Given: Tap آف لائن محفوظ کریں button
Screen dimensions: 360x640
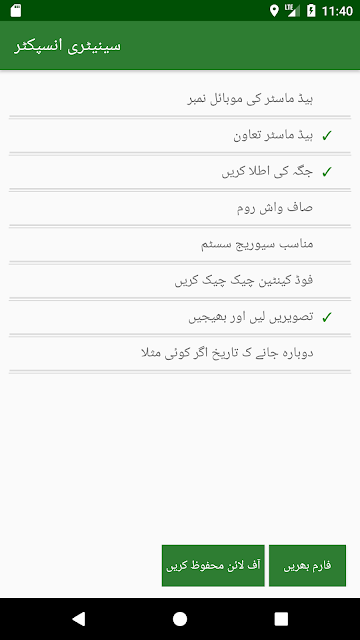Looking at the screenshot, I should [x=213, y=566].
